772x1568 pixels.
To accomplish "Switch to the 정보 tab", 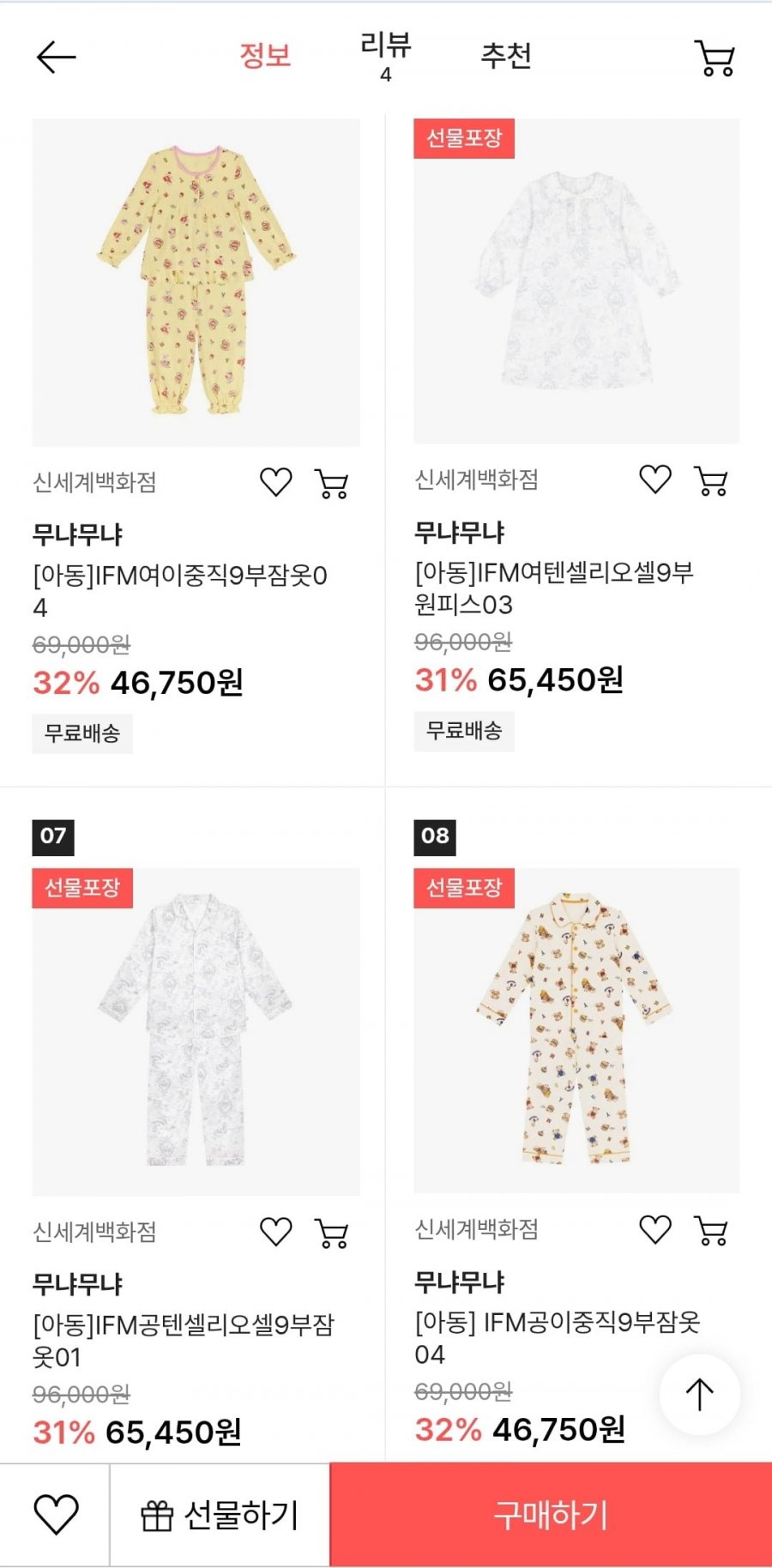I will point(265,57).
